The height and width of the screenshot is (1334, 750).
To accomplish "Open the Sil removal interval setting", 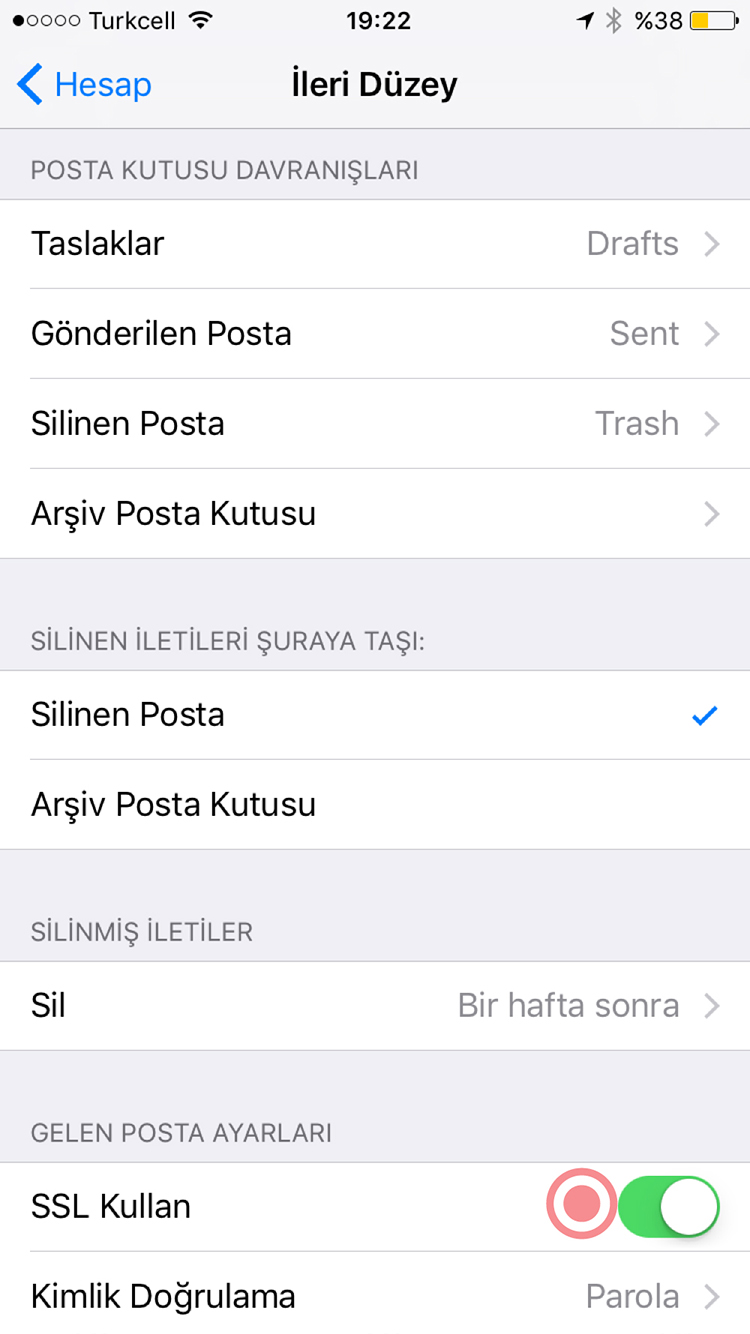I will coord(375,1006).
